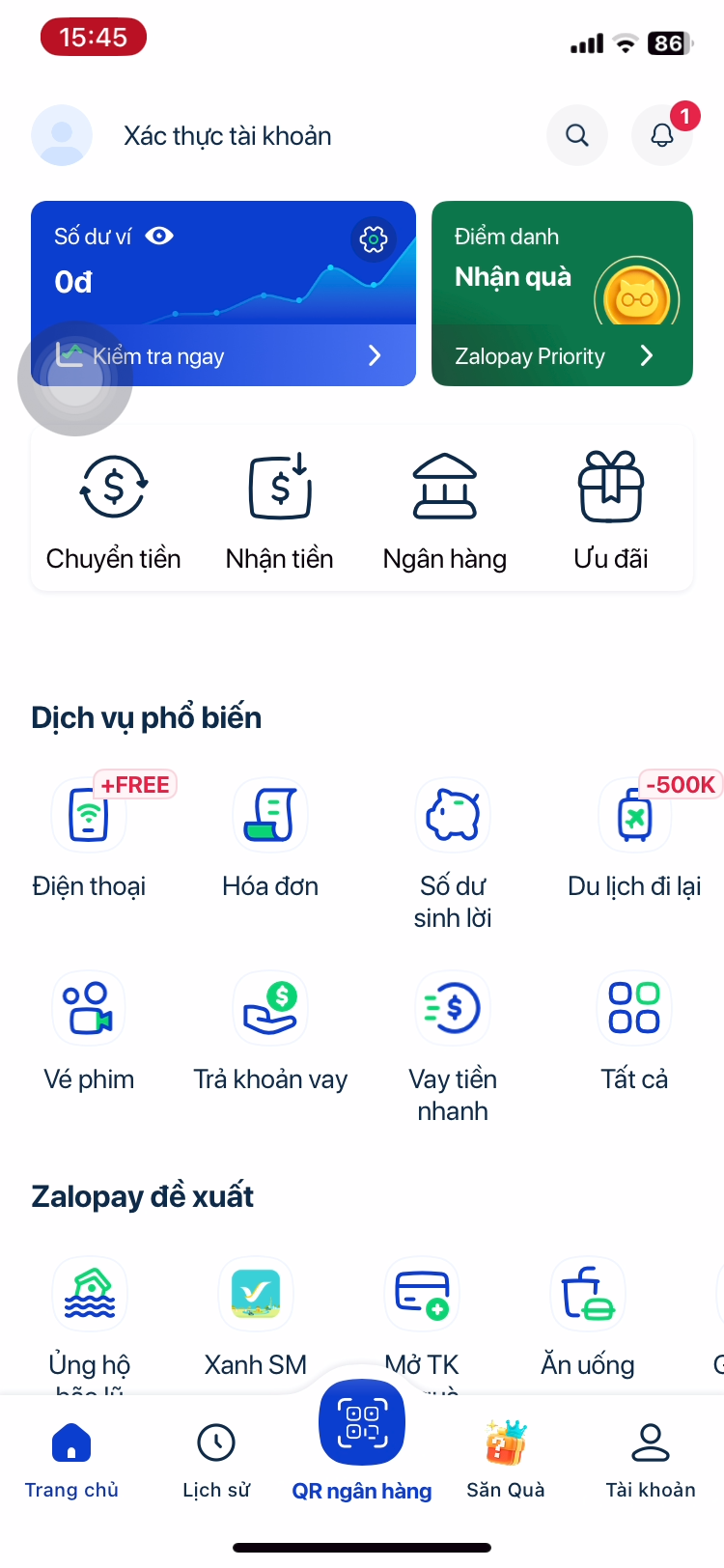This screenshot has width=724, height=1568.
Task: Go to the Tài khoản tab
Action: pyautogui.click(x=651, y=1458)
